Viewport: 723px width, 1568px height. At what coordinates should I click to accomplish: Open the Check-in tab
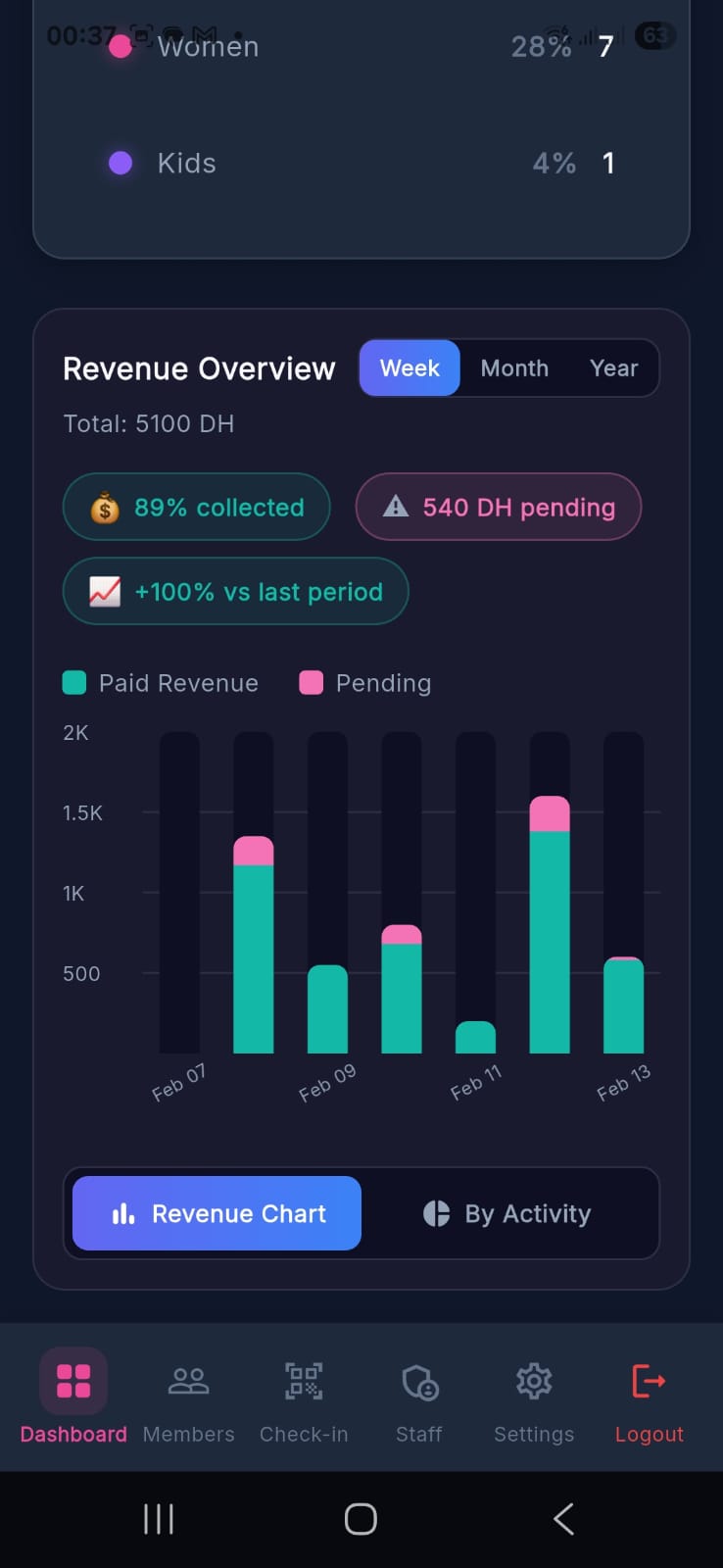304,1396
